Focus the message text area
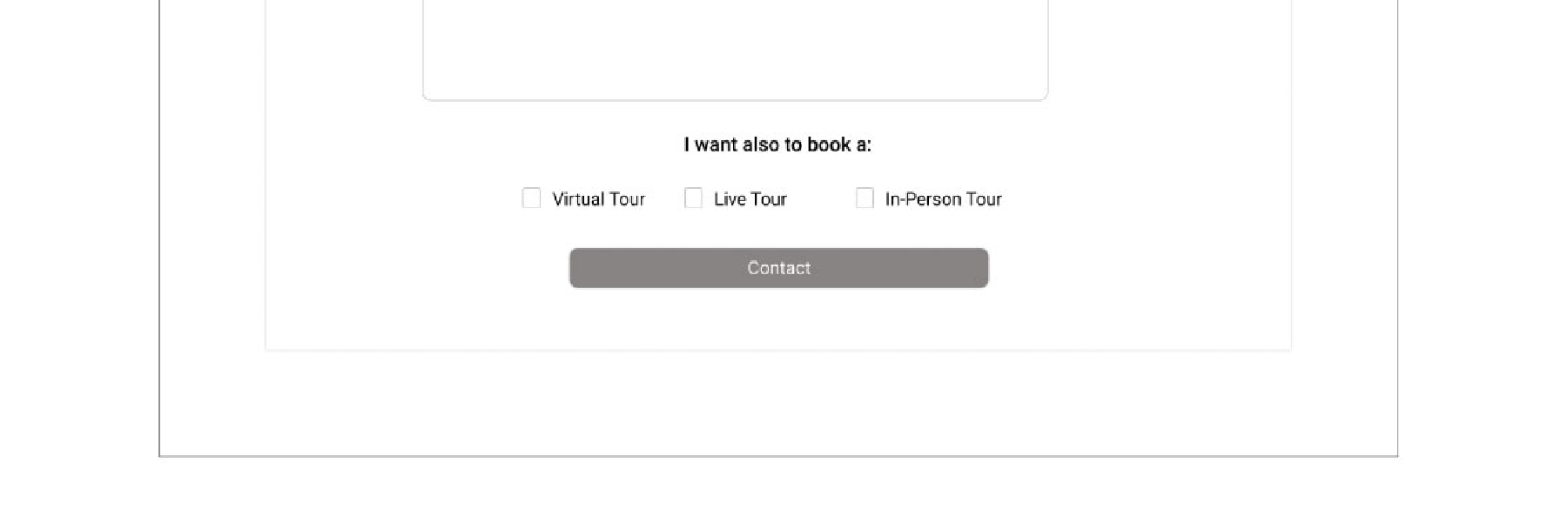Viewport: 1568px width, 530px height. coord(735,48)
